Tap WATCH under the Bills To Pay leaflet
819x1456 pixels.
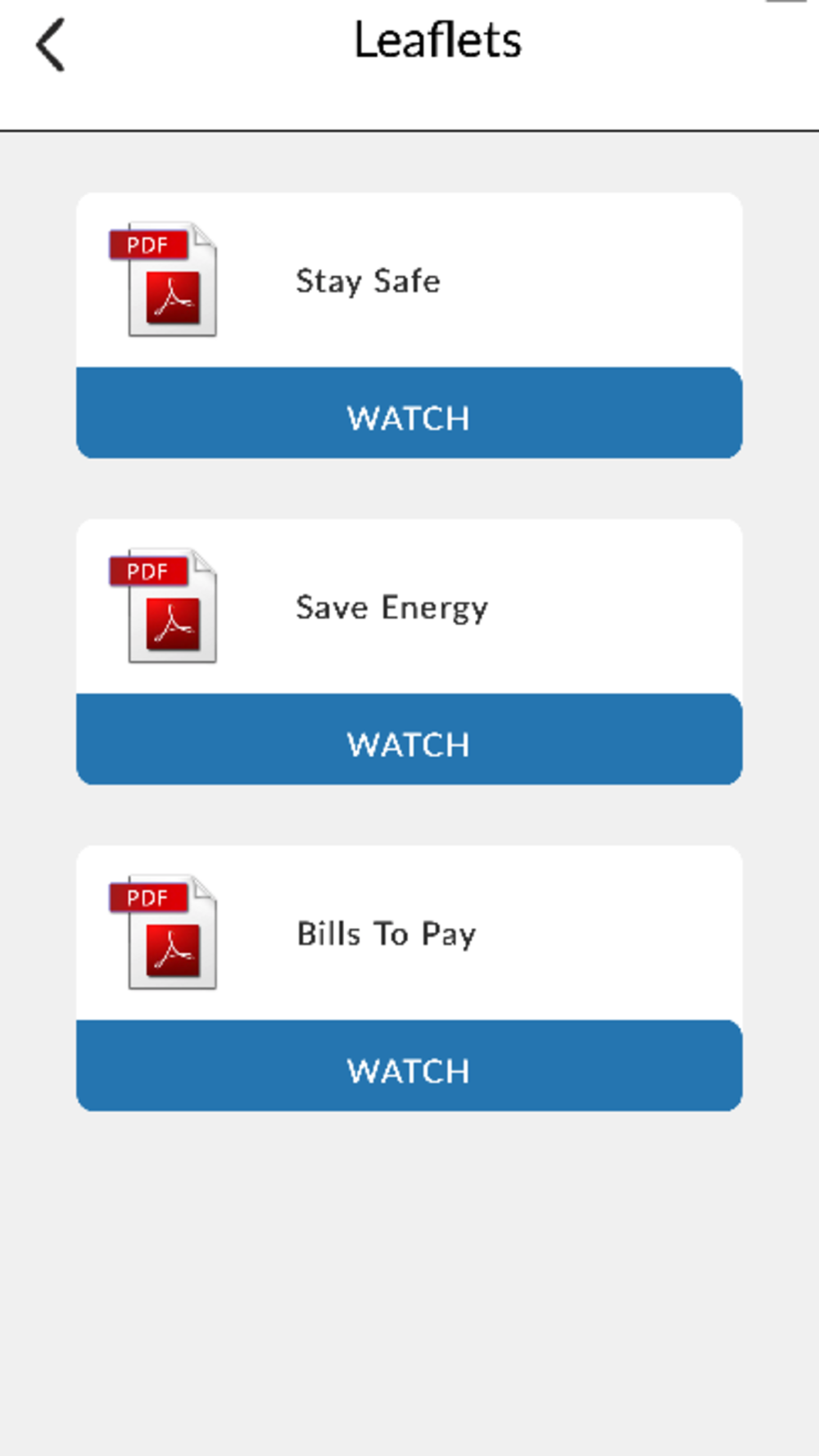pyautogui.click(x=409, y=1065)
